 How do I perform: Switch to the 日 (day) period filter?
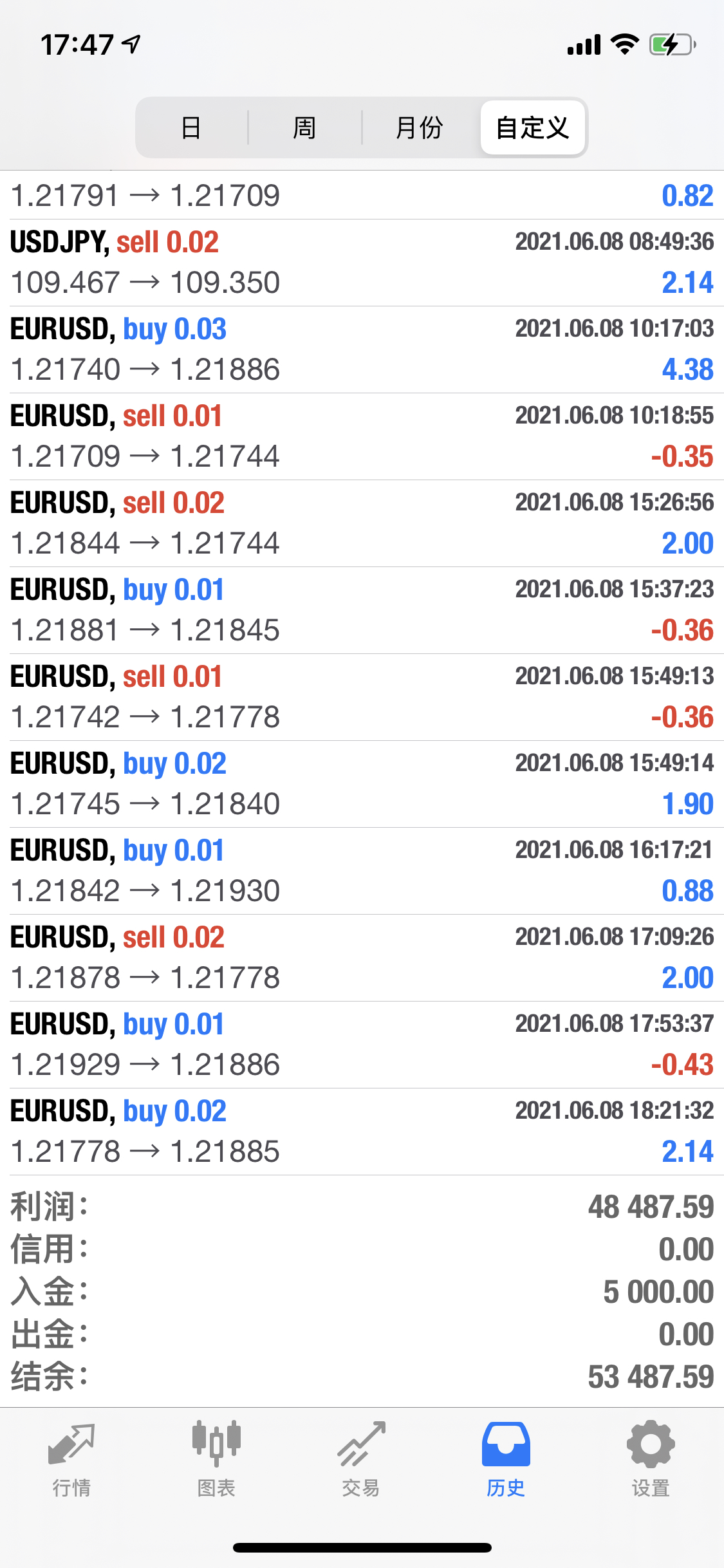tap(191, 127)
